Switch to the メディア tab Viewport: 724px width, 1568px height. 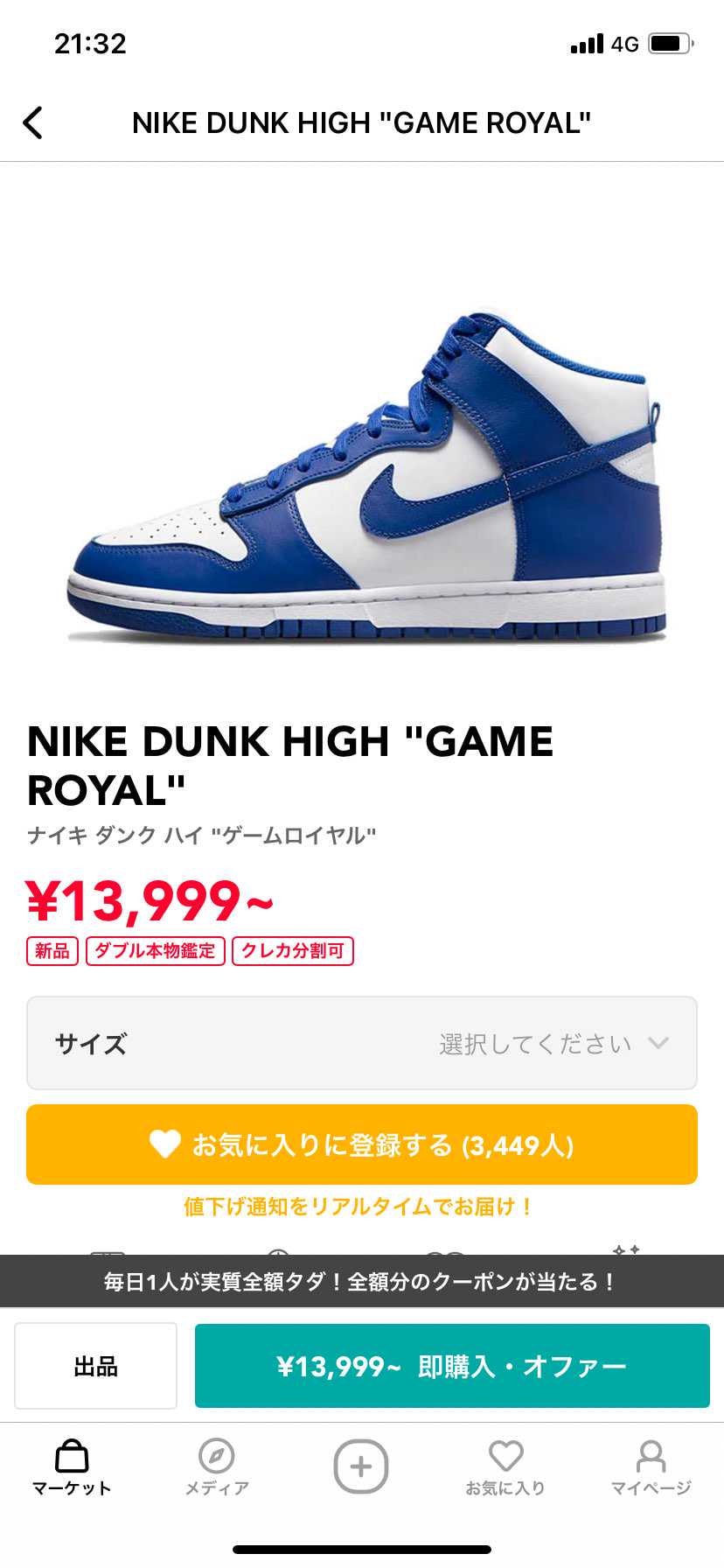point(216,1467)
